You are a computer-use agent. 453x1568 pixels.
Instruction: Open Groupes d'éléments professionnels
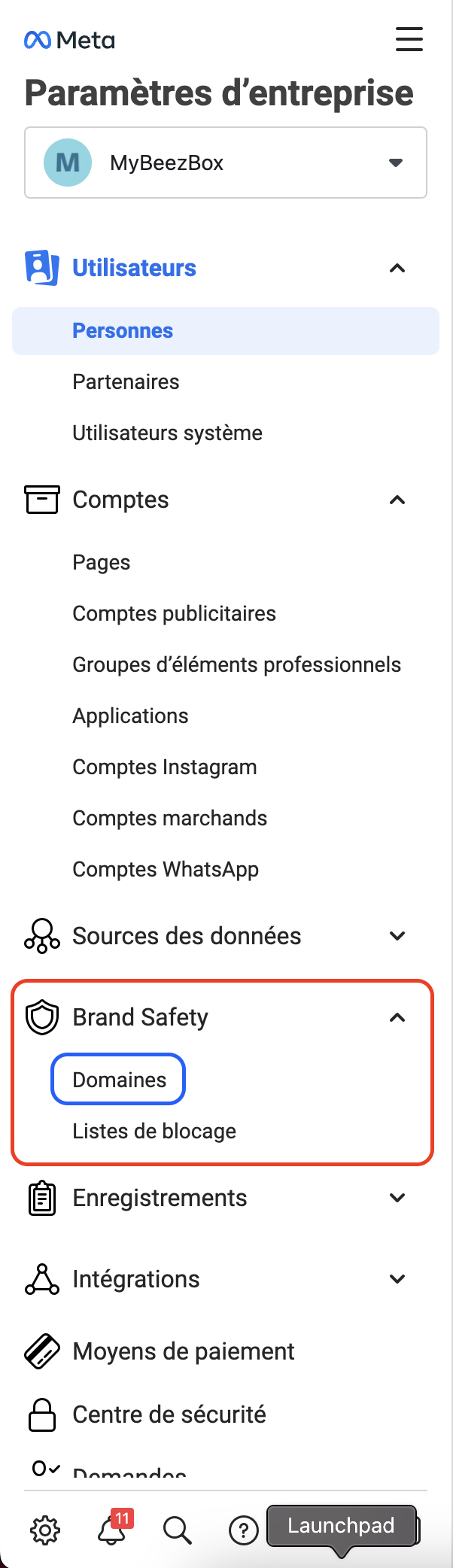(236, 665)
